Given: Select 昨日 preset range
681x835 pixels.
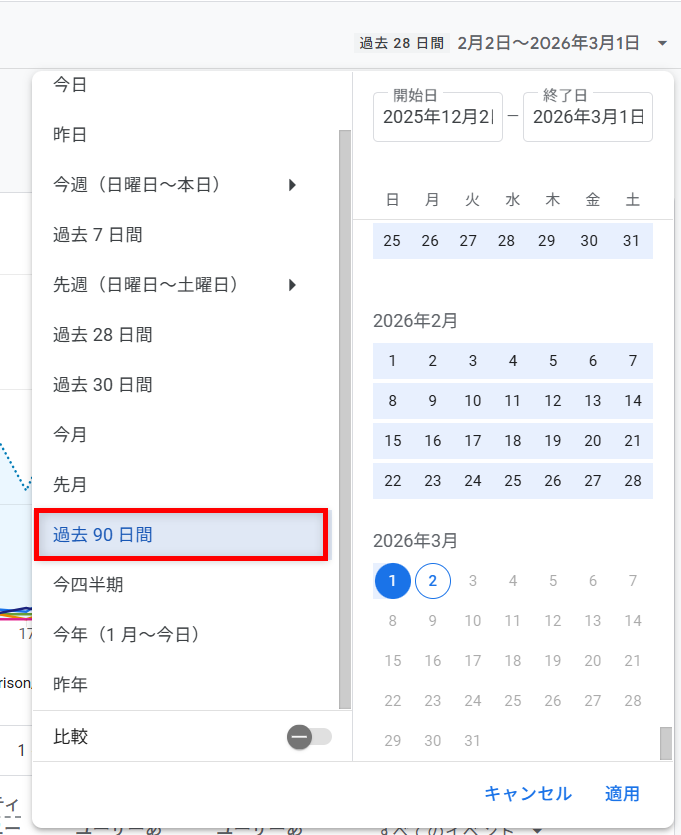Looking at the screenshot, I should [70, 134].
